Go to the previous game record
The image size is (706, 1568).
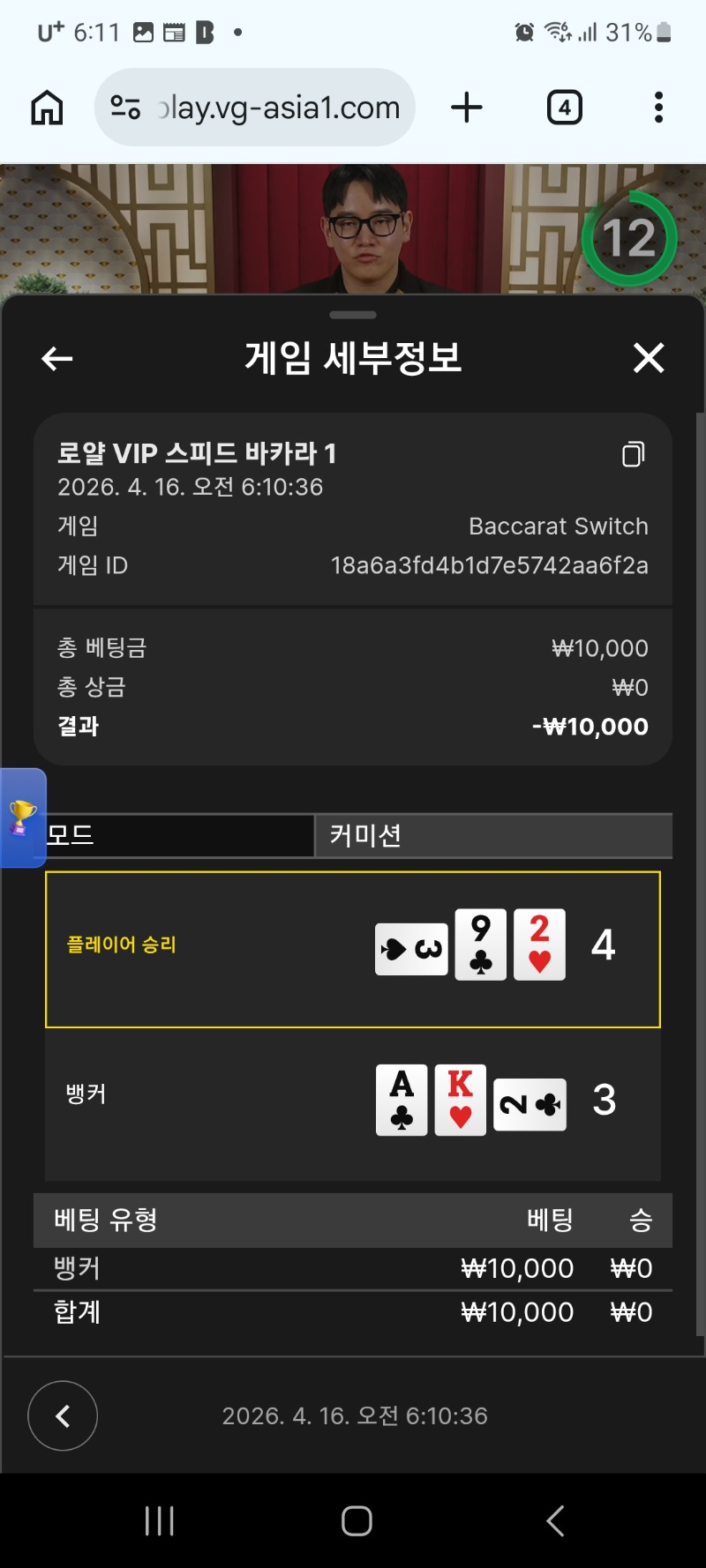[x=63, y=1415]
